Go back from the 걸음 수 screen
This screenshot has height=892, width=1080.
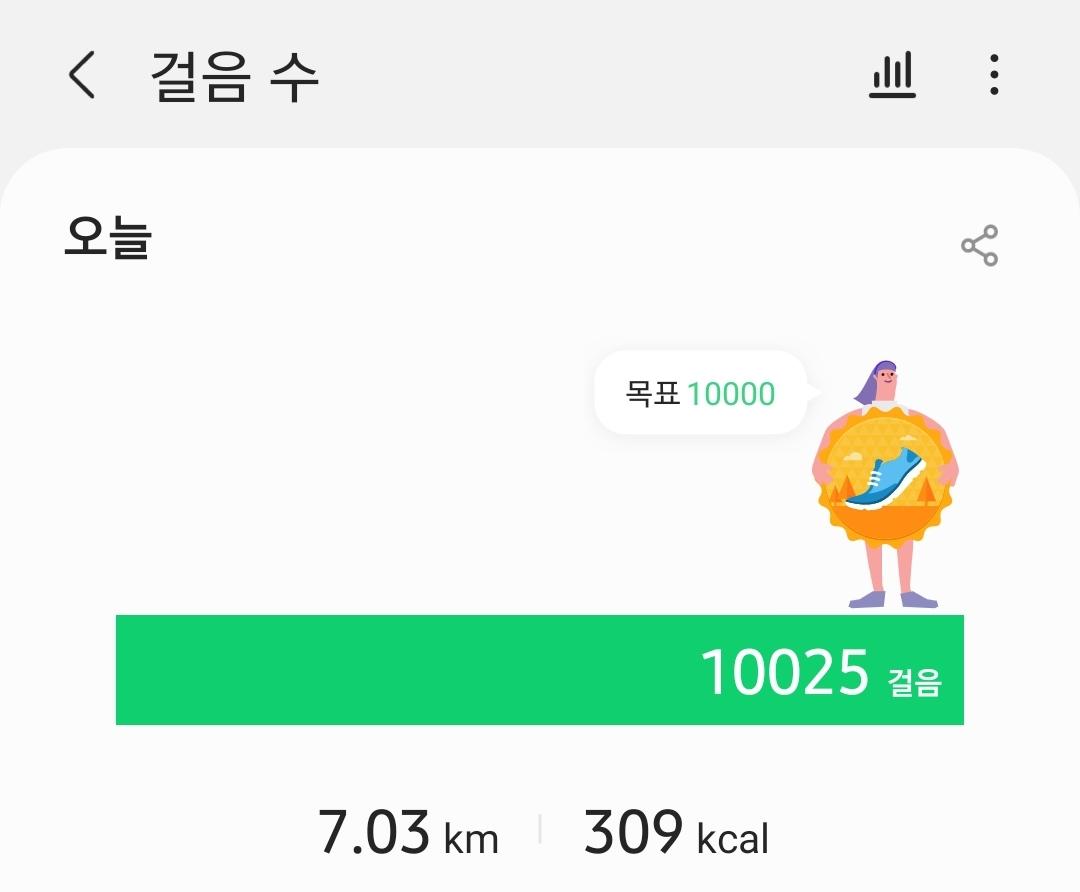click(x=82, y=75)
